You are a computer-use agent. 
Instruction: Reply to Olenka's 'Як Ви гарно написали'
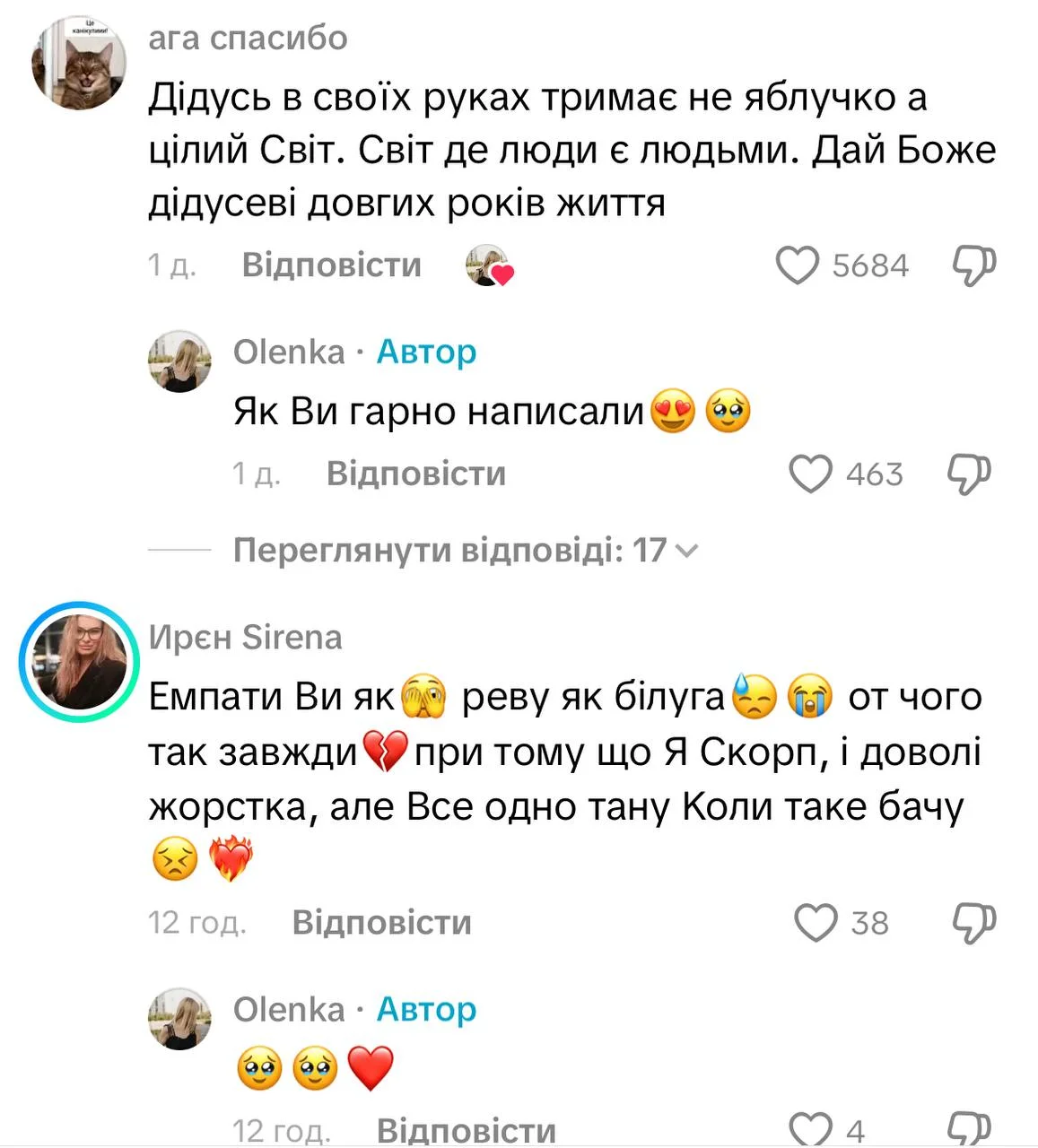(x=415, y=474)
